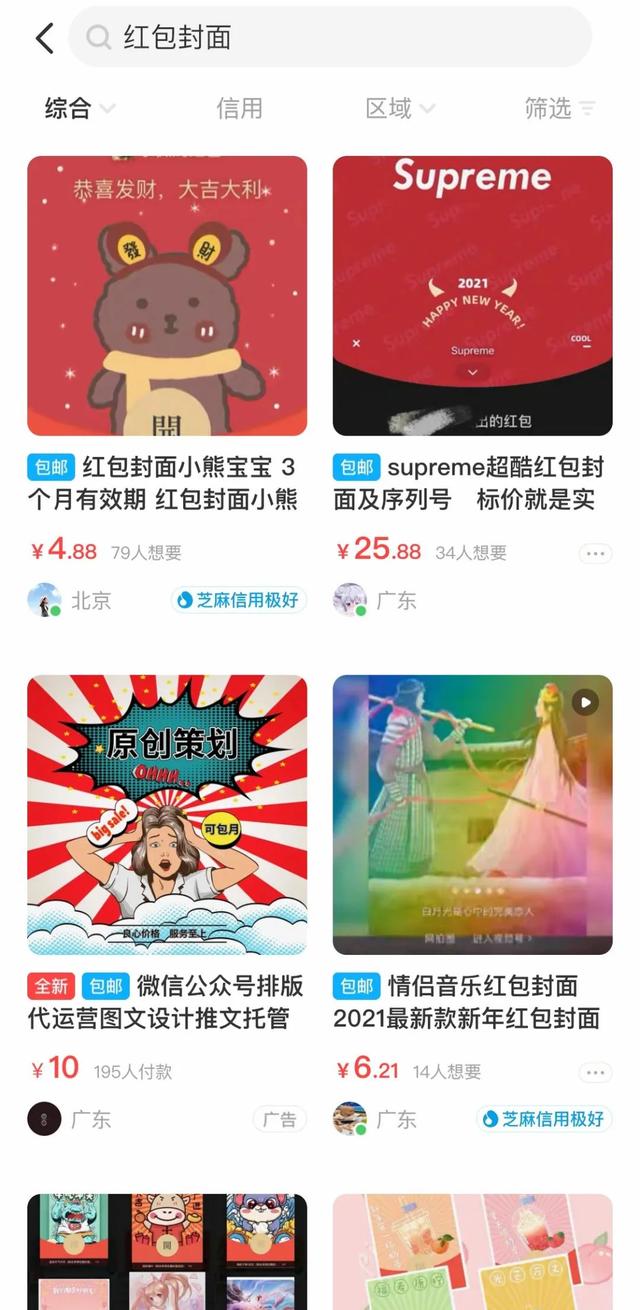Open more options for the 情侣音乐红包封面 listing
The height and width of the screenshot is (1310, 640).
[595, 1072]
